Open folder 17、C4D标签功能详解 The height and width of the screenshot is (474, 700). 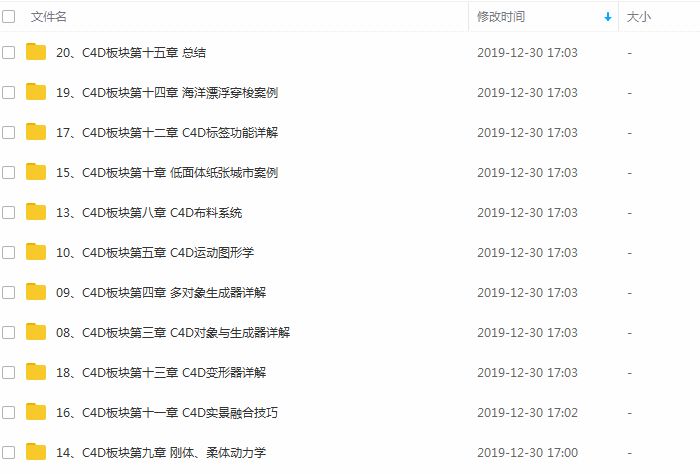167,133
